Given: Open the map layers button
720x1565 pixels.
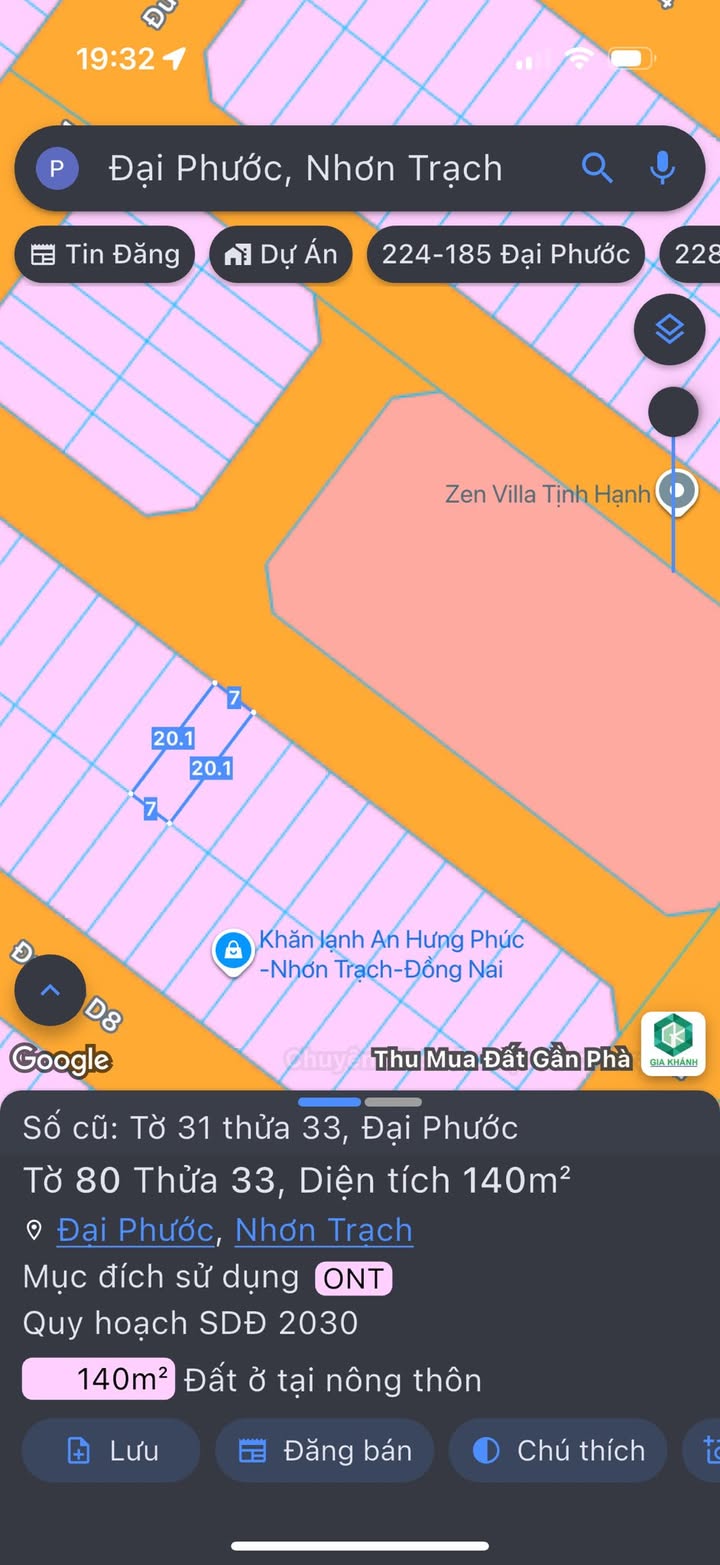Looking at the screenshot, I should [669, 329].
